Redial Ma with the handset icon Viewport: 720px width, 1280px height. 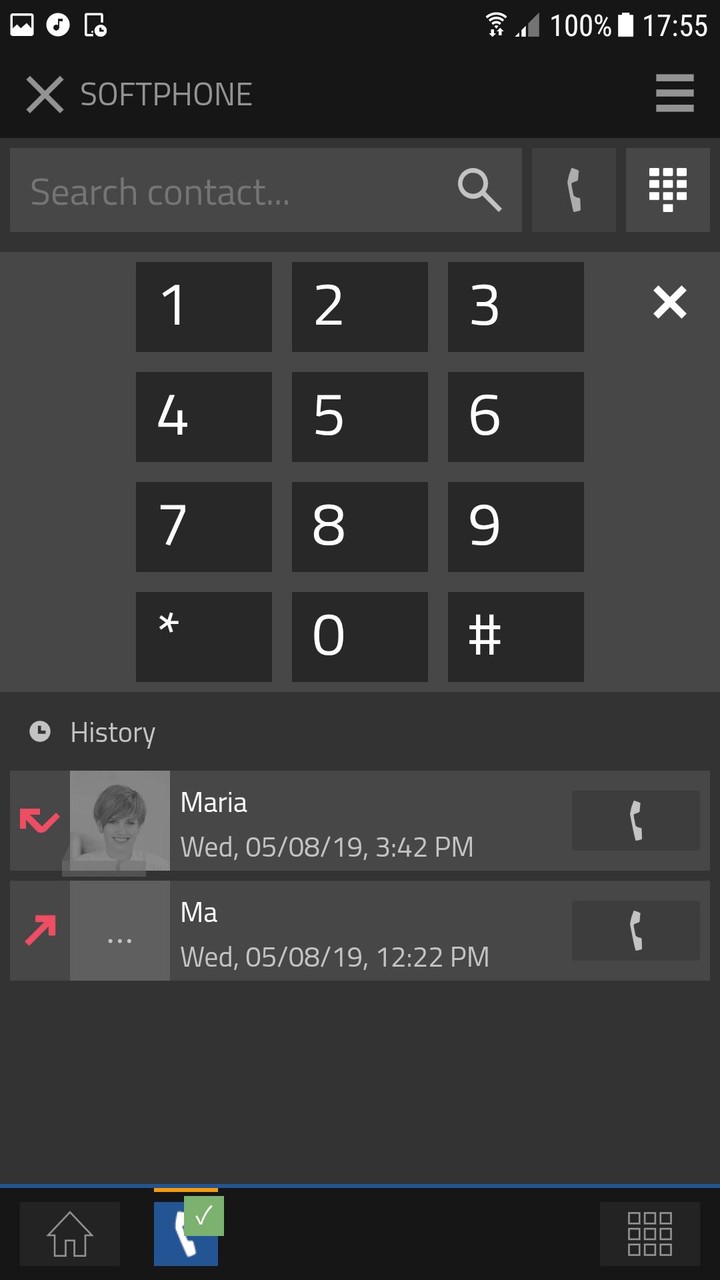pyautogui.click(x=636, y=931)
